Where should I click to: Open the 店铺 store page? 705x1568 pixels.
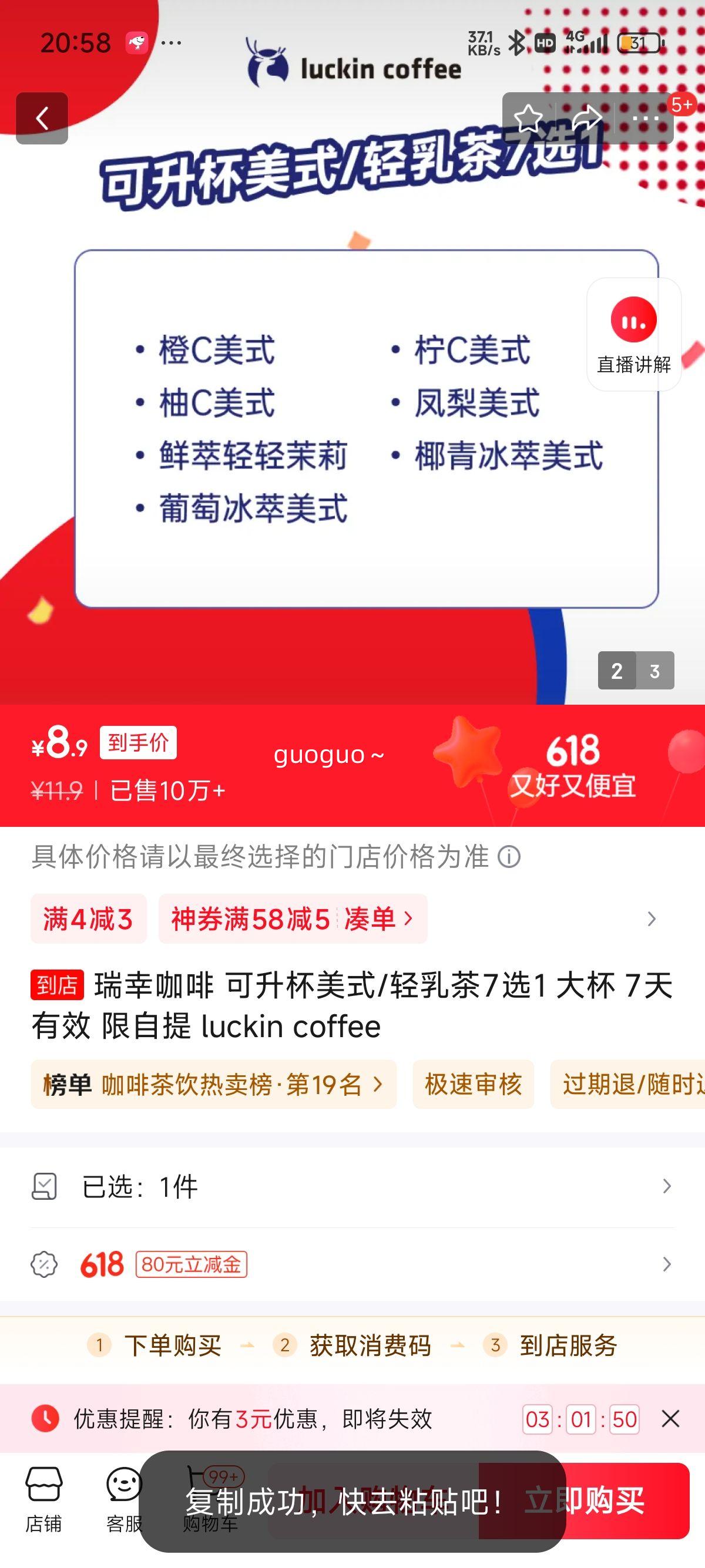43,1499
